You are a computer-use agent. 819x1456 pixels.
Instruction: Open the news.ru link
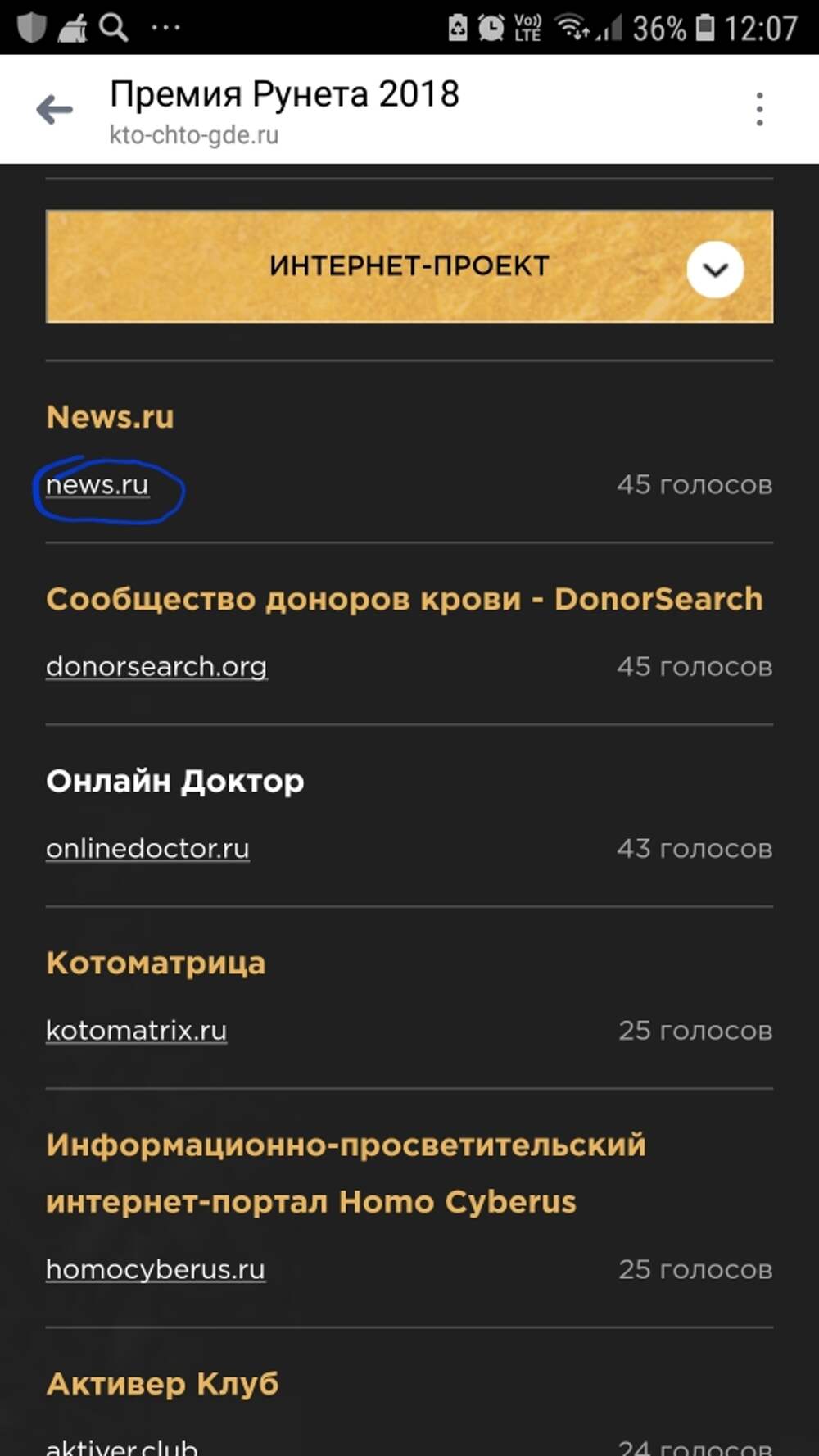tap(97, 485)
